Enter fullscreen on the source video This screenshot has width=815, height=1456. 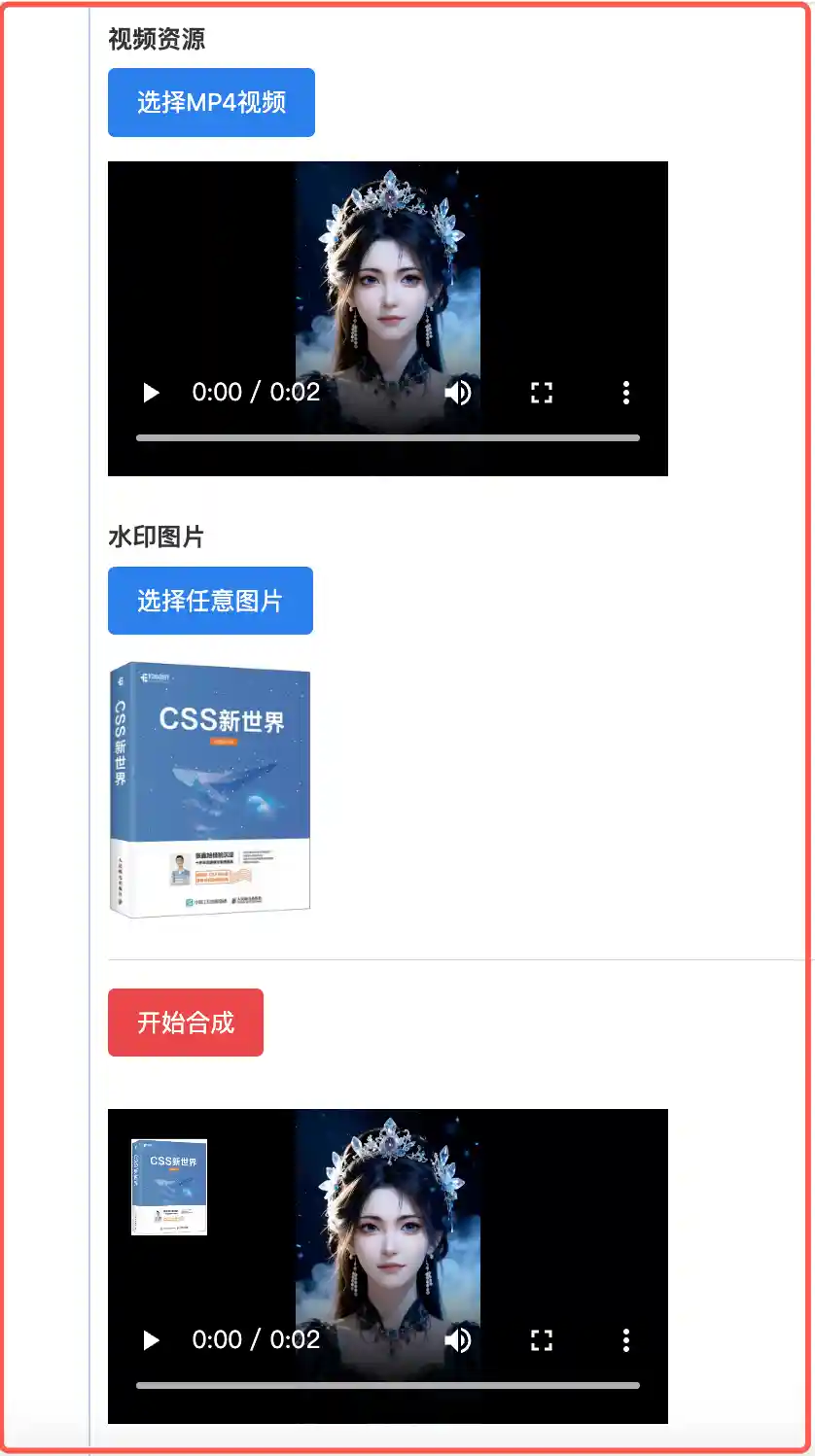542,393
